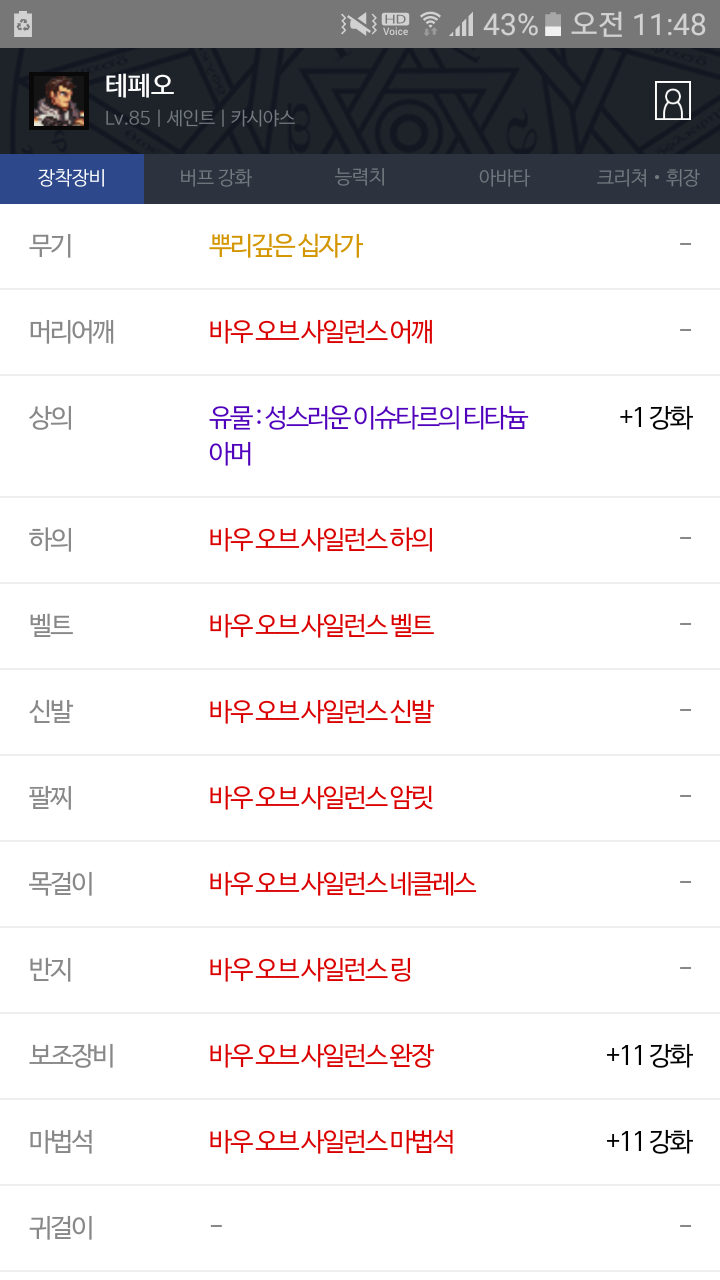720x1280 pixels.
Task: Switch to the 능력치 tab
Action: (x=360, y=178)
